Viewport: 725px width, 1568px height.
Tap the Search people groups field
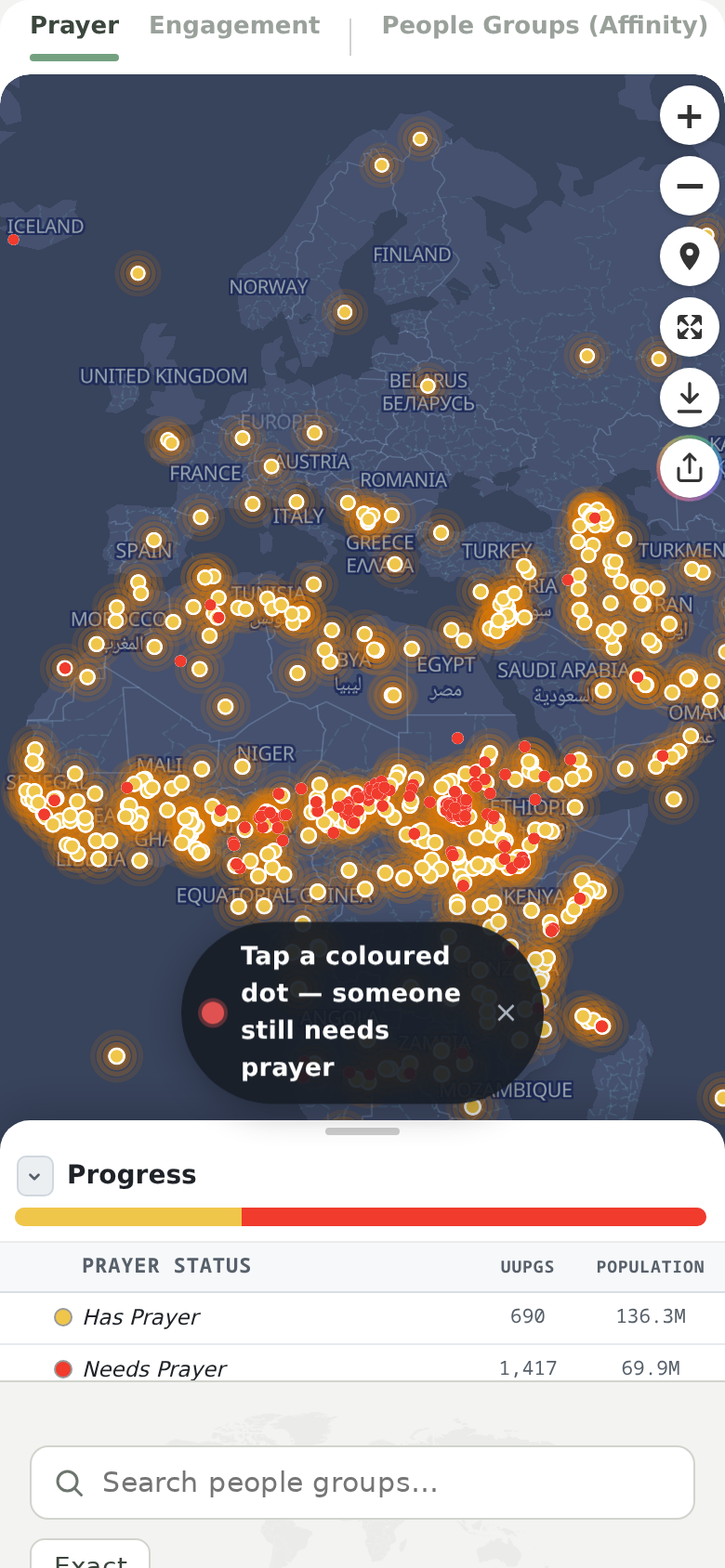click(362, 1483)
